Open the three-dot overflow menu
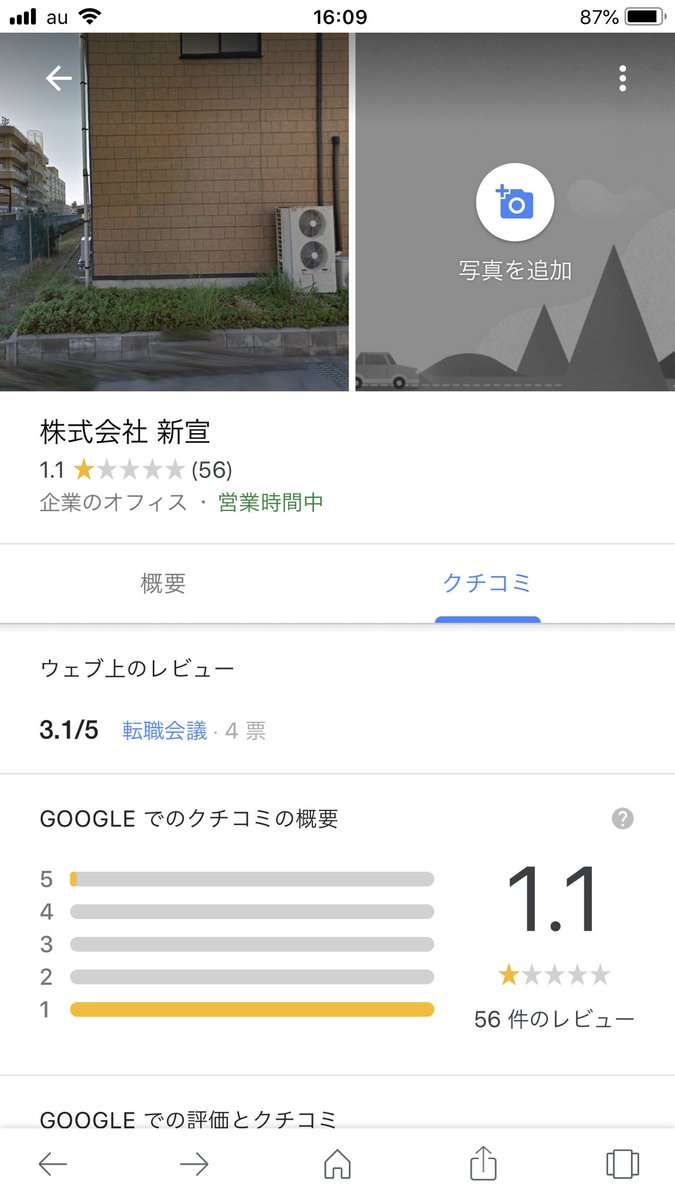This screenshot has height=1200, width=675. click(x=622, y=78)
